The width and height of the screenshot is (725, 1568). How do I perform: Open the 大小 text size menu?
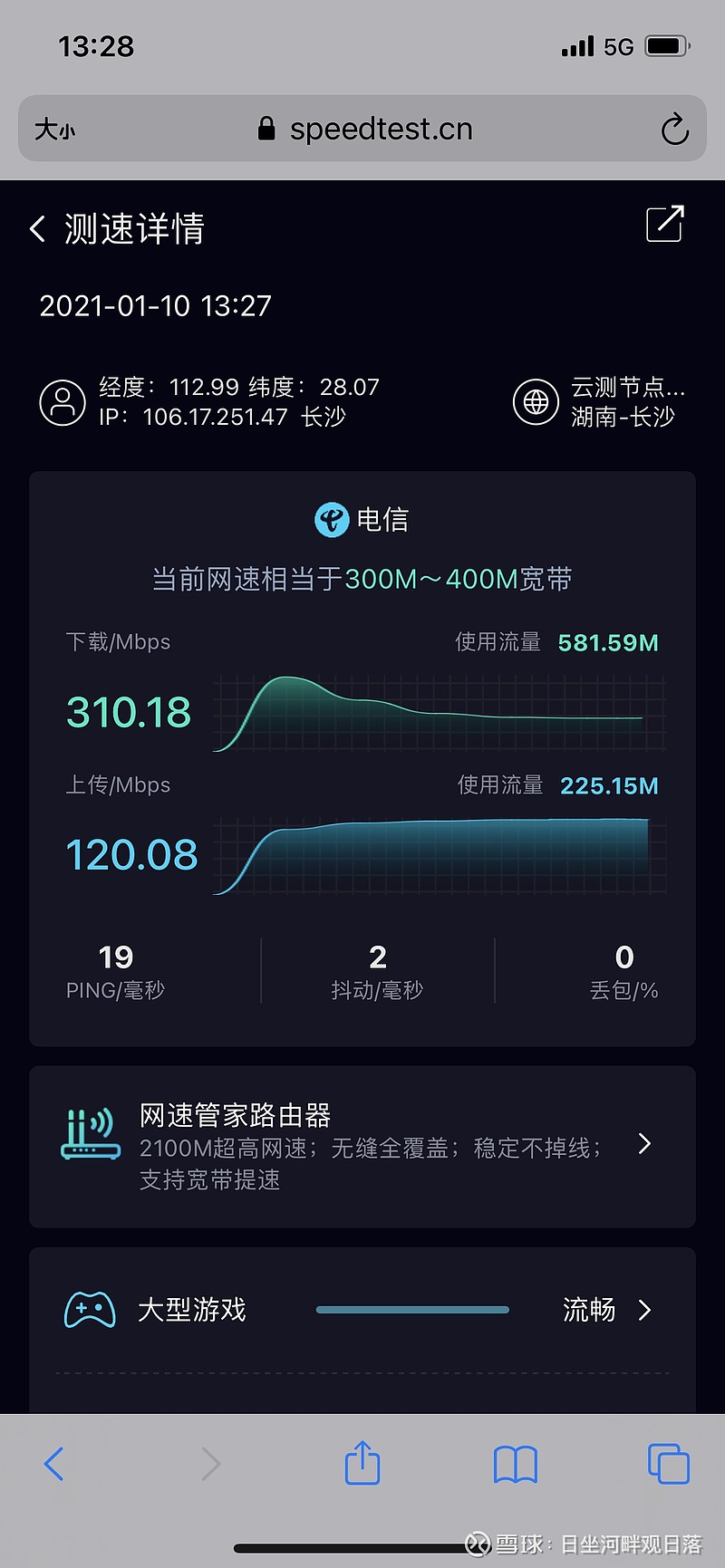[54, 130]
